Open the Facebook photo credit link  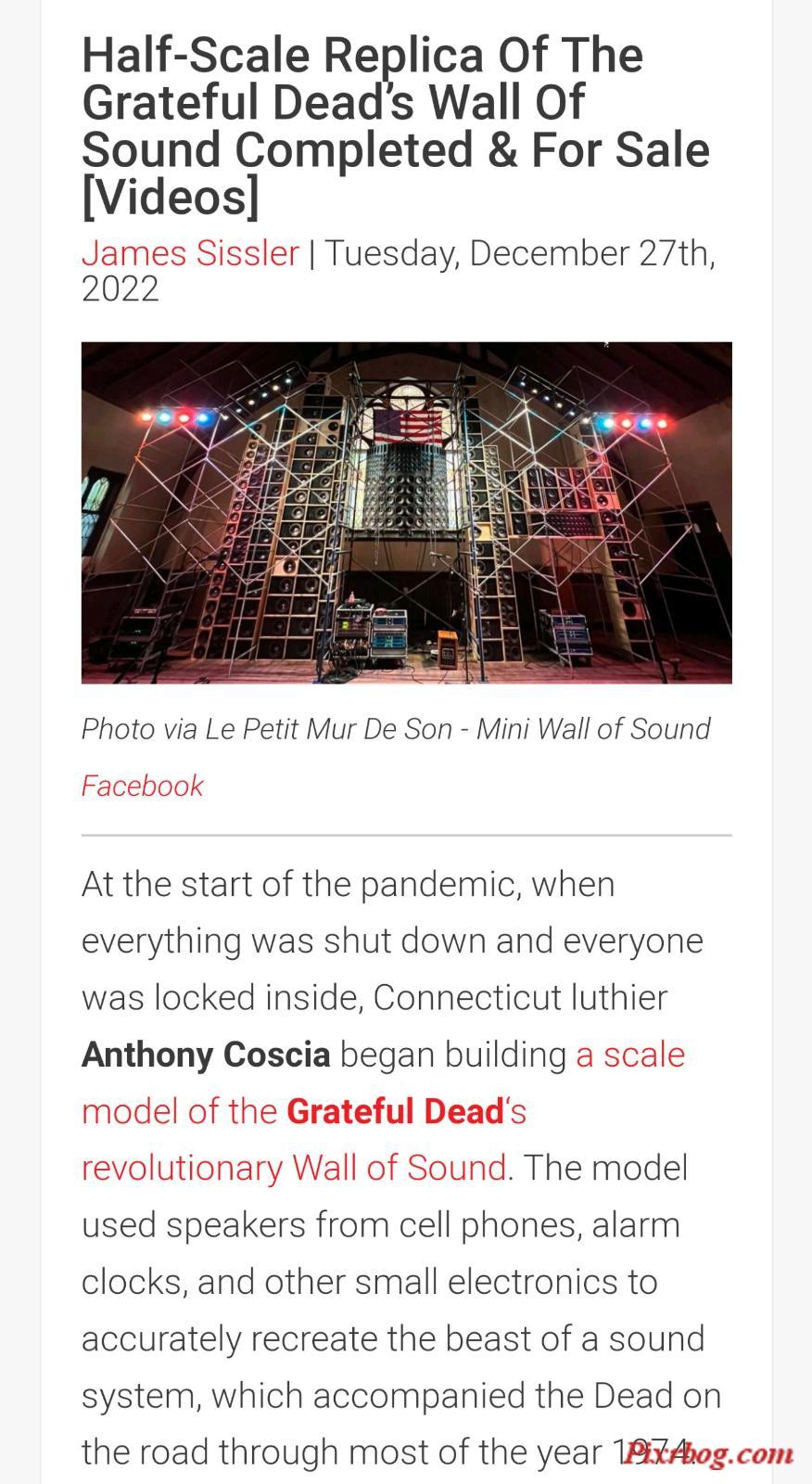coord(142,786)
